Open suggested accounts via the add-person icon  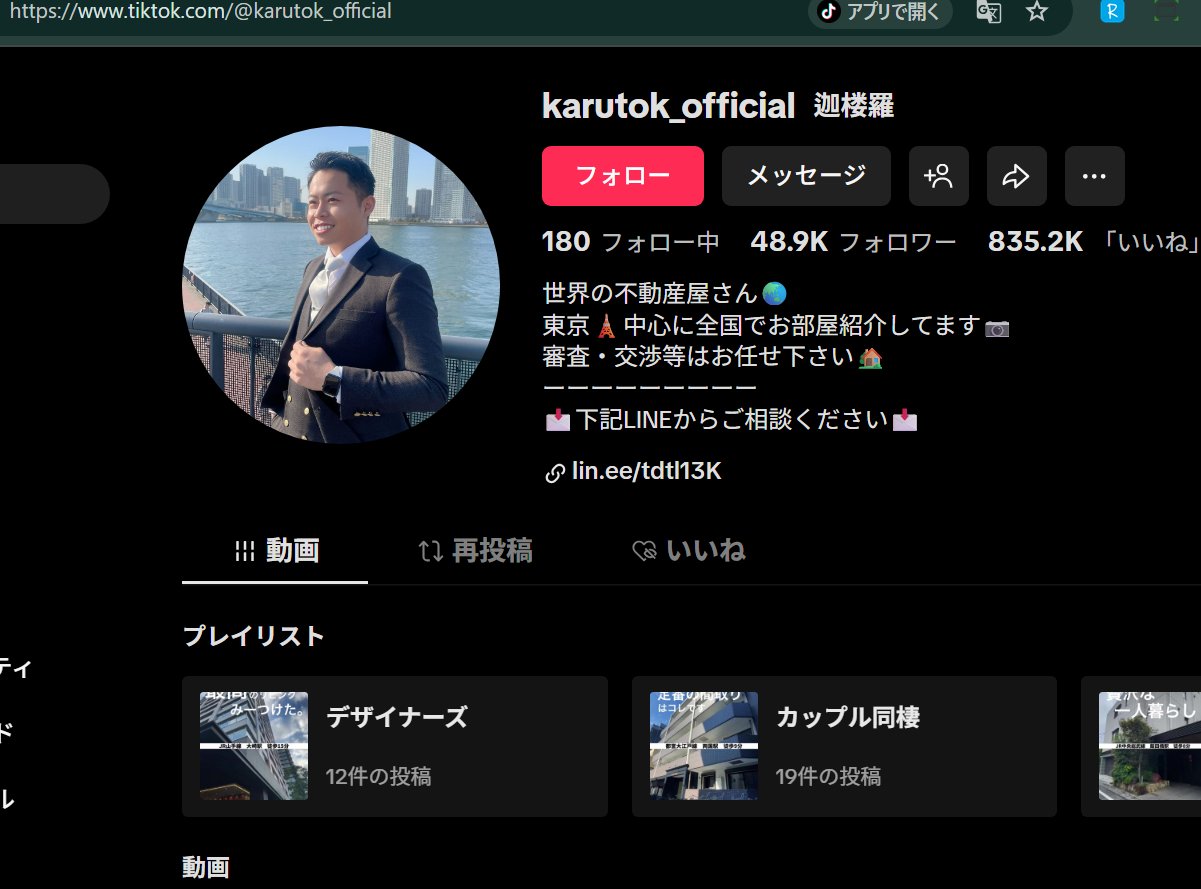click(938, 176)
